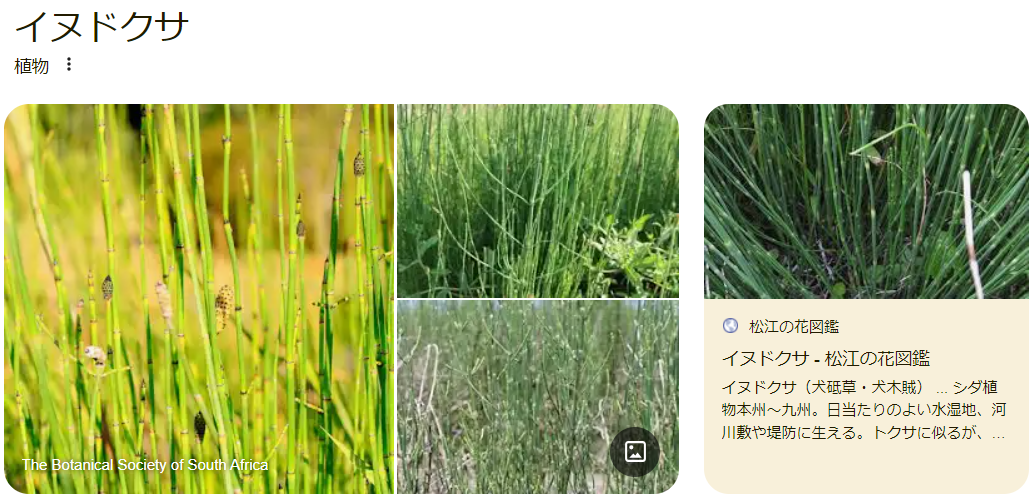The height and width of the screenshot is (499, 1032).
Task: Open the dense green horsetail stems photo
Action: [x=537, y=200]
